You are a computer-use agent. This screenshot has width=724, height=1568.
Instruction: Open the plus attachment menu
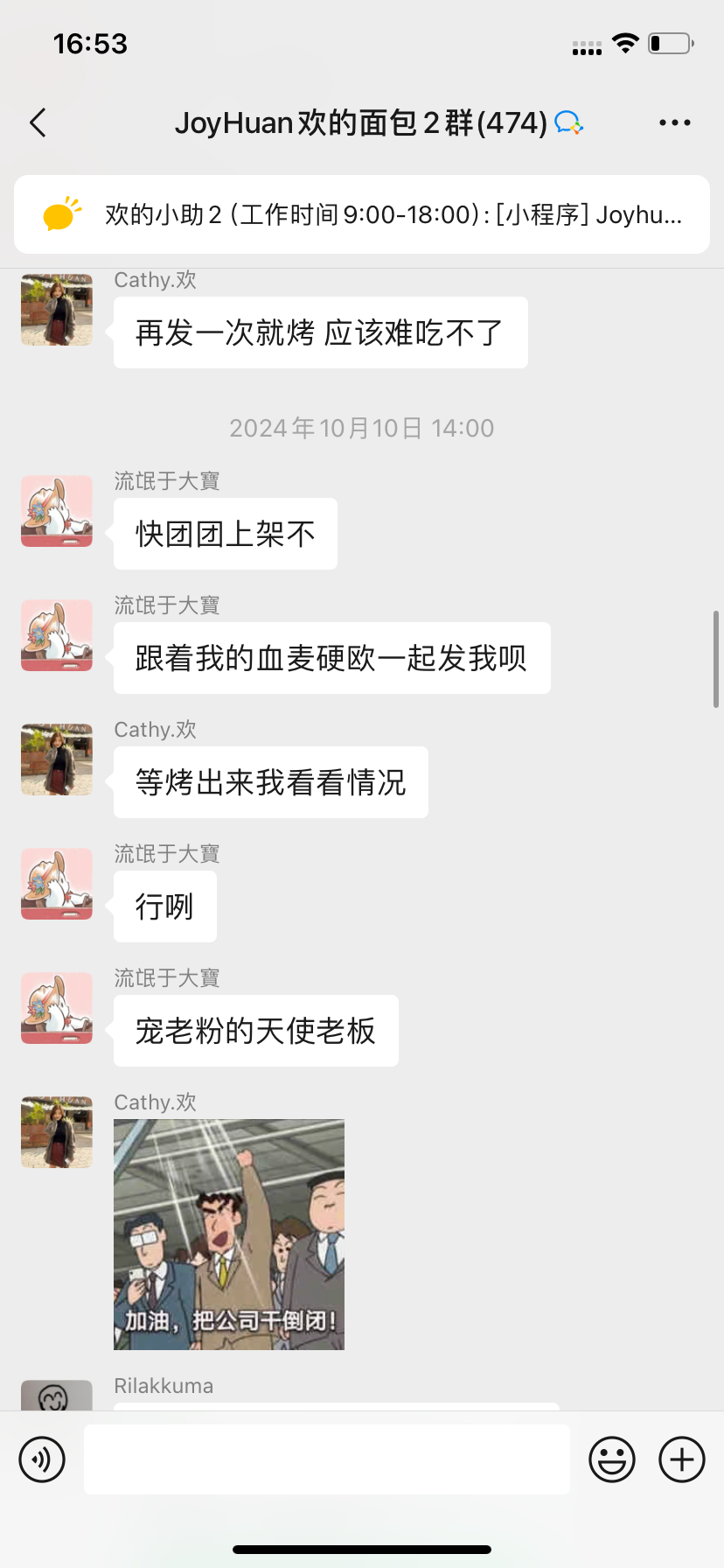click(681, 1459)
